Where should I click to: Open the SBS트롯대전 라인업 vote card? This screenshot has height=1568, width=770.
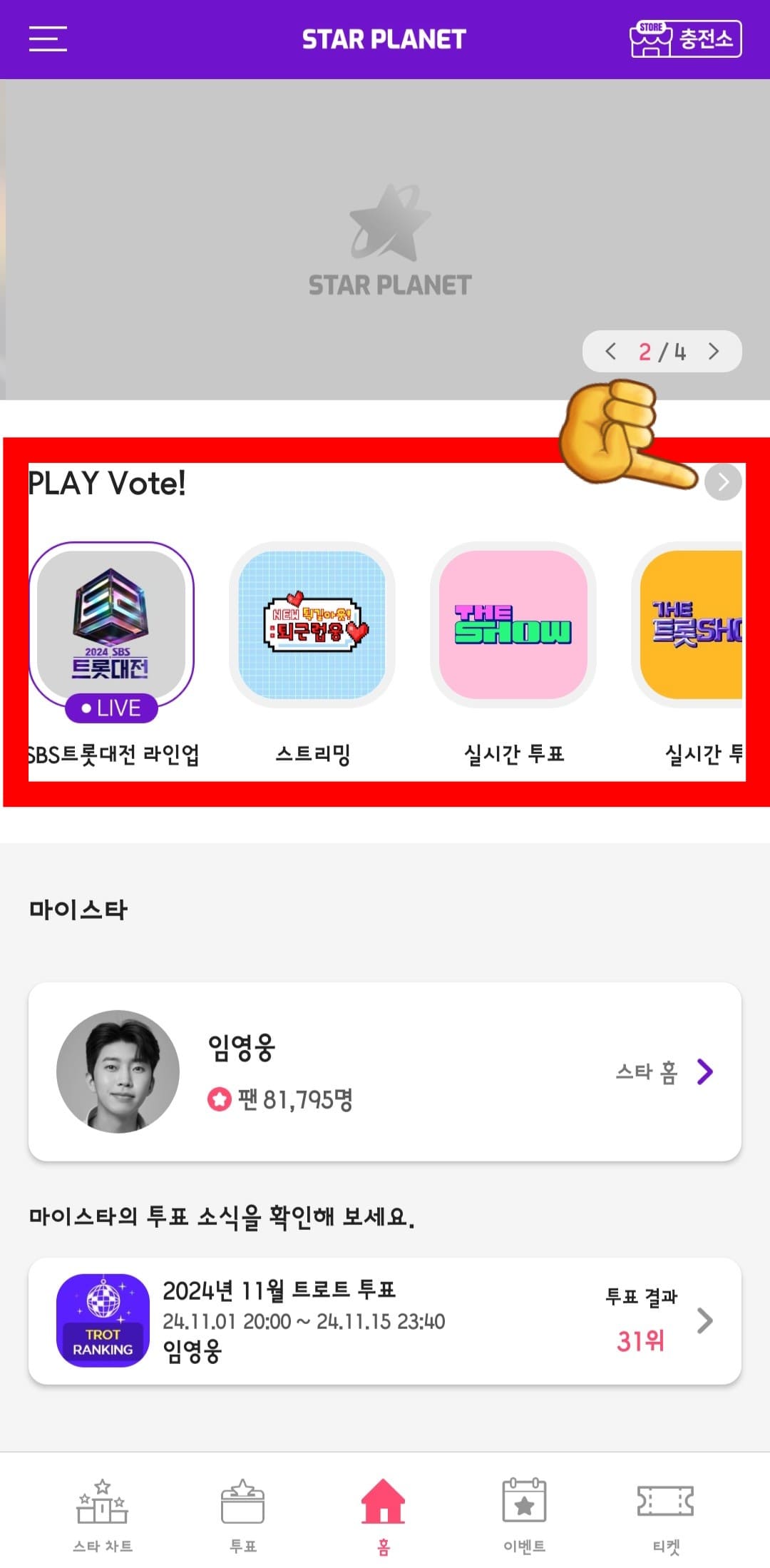point(111,628)
